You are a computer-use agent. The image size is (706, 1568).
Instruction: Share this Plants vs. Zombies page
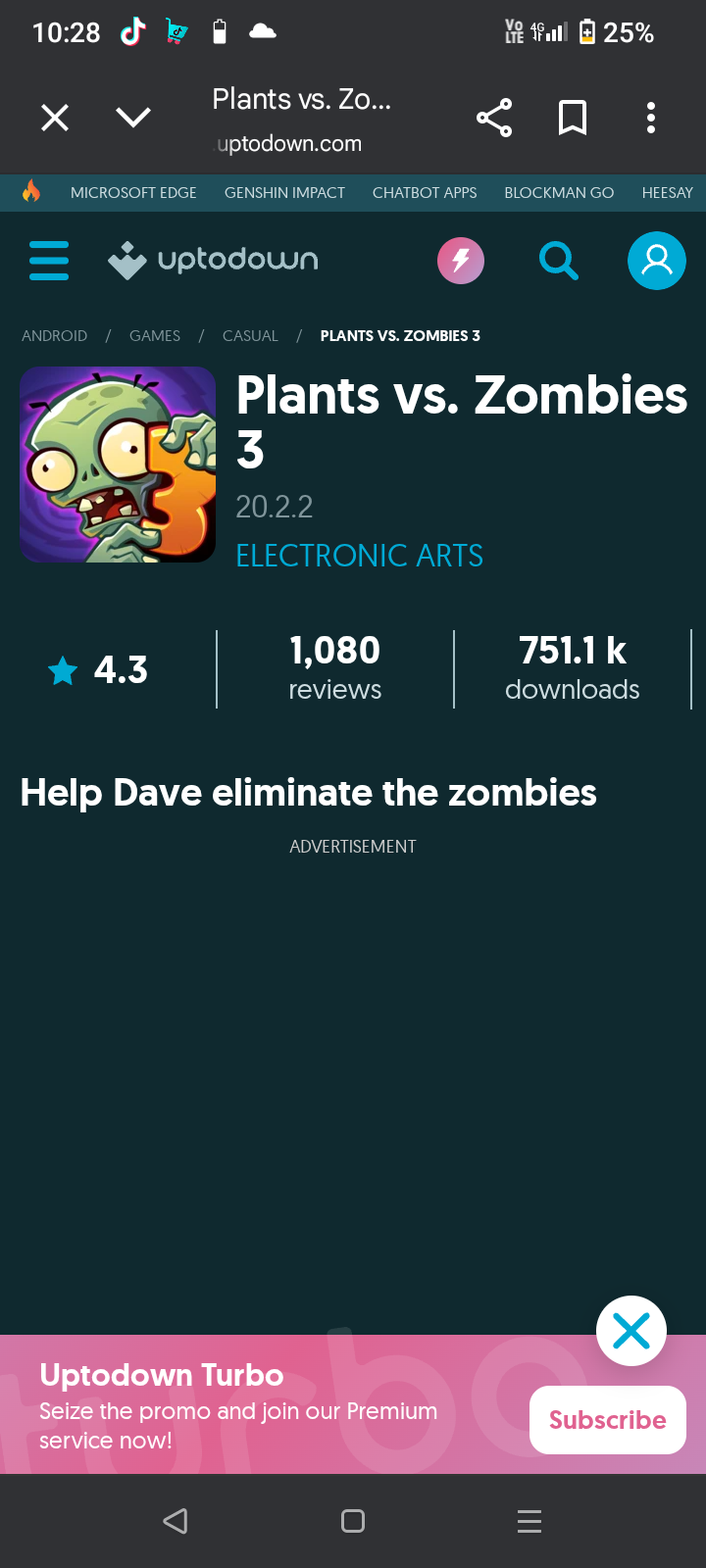(x=494, y=118)
